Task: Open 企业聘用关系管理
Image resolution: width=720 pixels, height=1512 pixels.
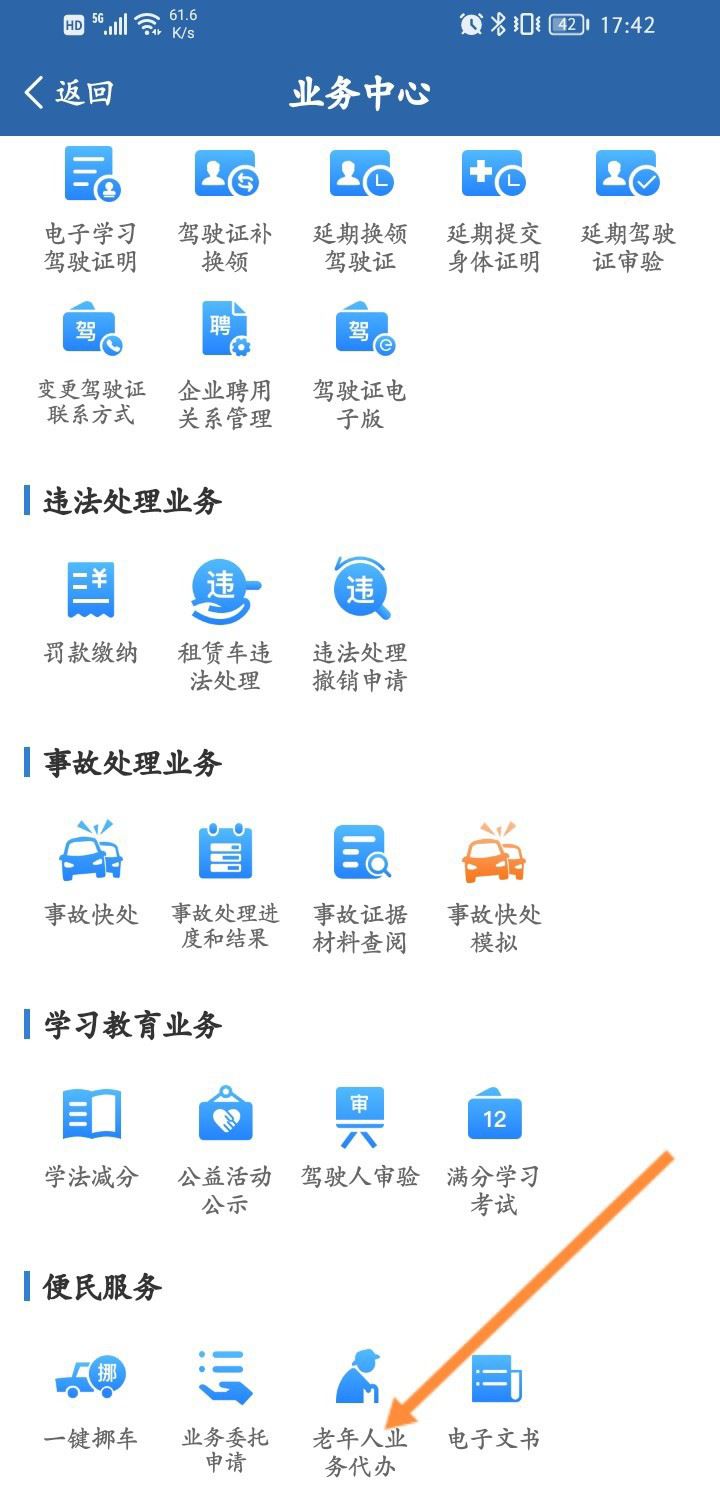Action: (225, 365)
